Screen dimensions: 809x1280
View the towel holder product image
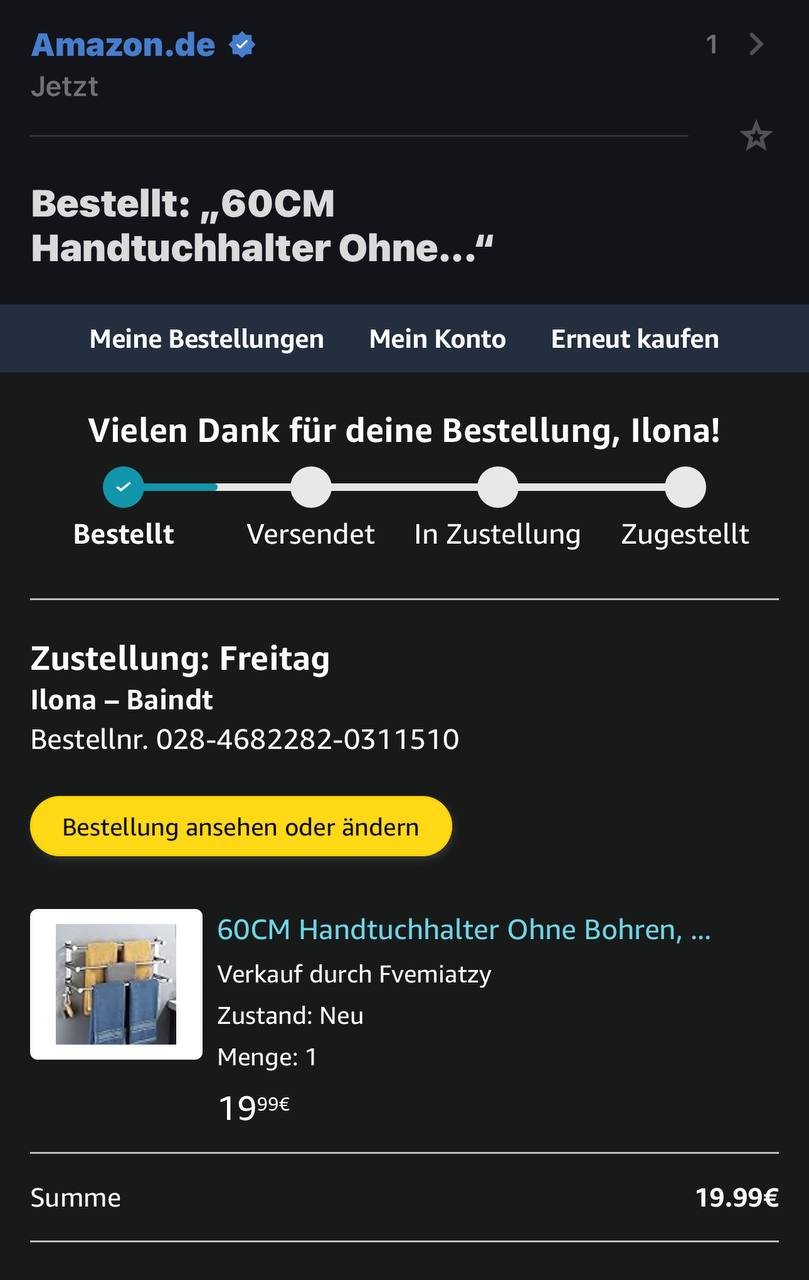tap(116, 984)
